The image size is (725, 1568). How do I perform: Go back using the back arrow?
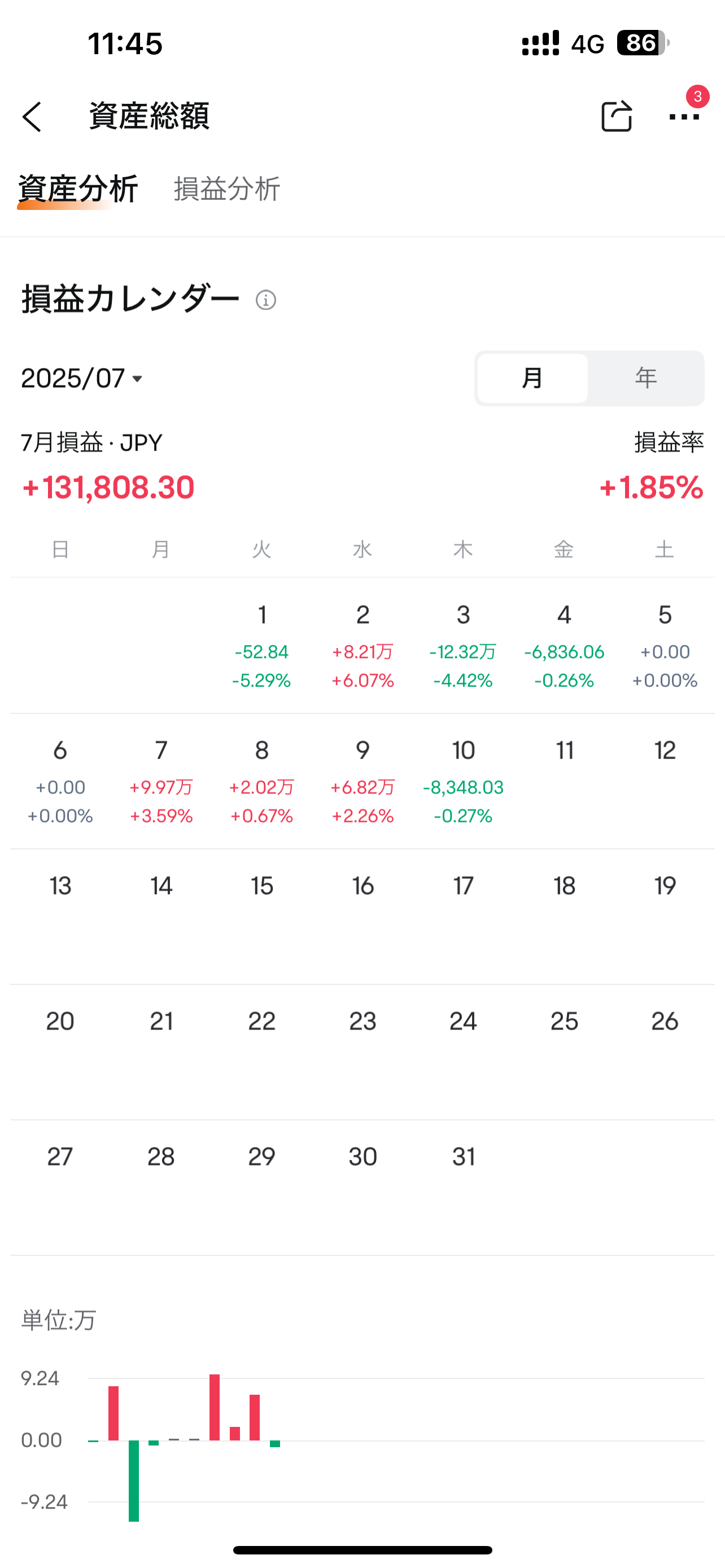(x=32, y=116)
